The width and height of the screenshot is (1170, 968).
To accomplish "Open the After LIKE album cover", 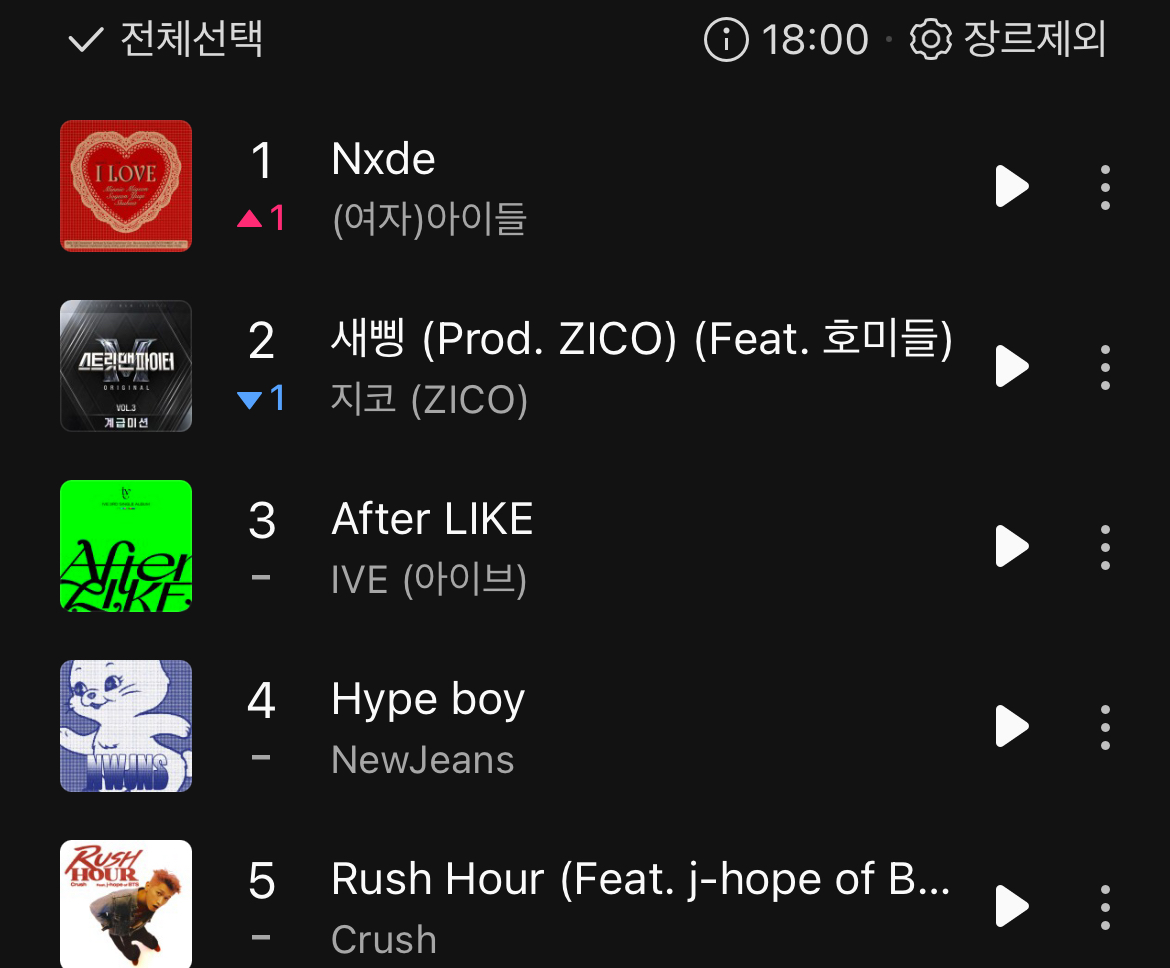I will (x=126, y=546).
